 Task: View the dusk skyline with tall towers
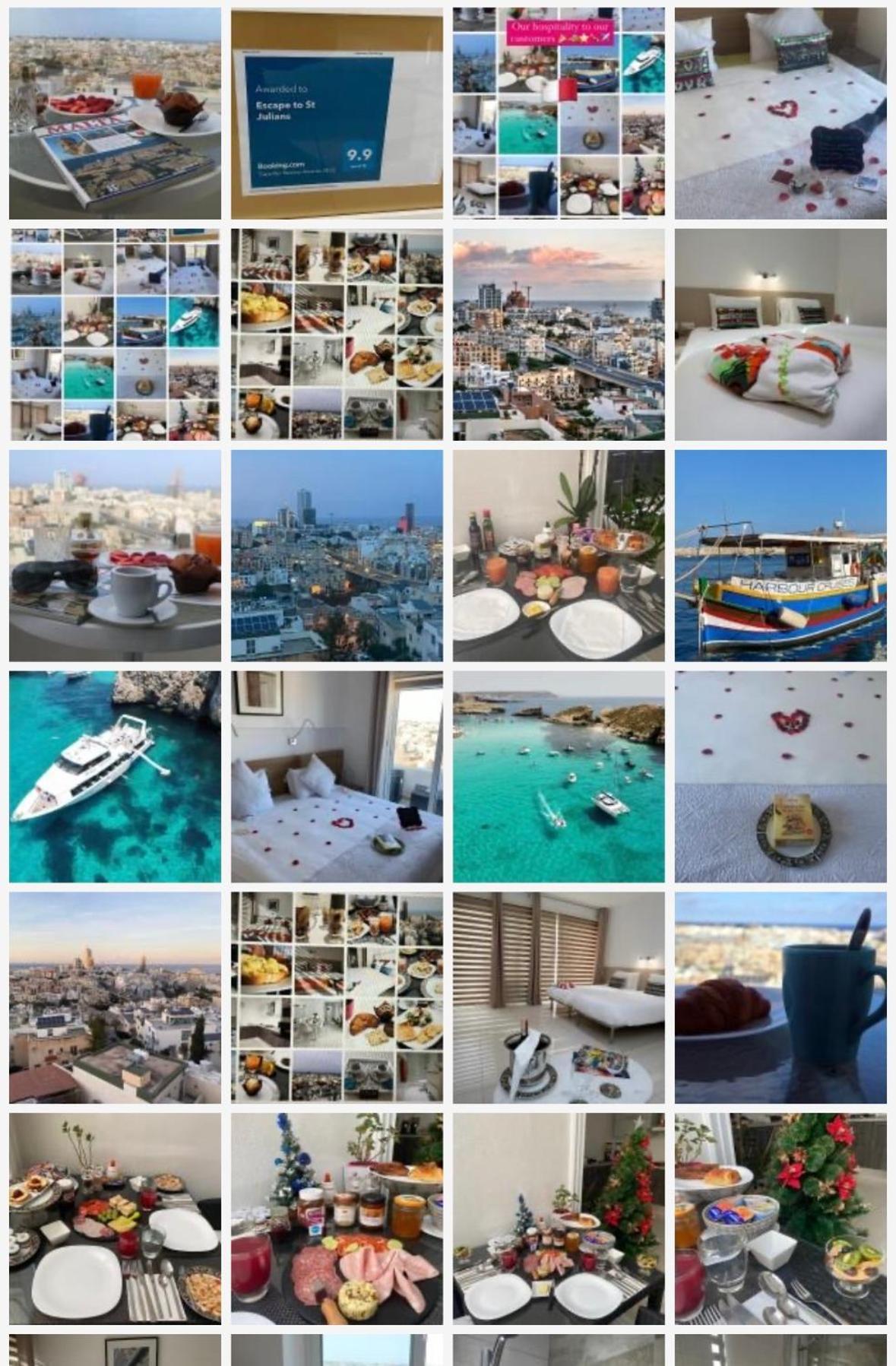coord(337,556)
